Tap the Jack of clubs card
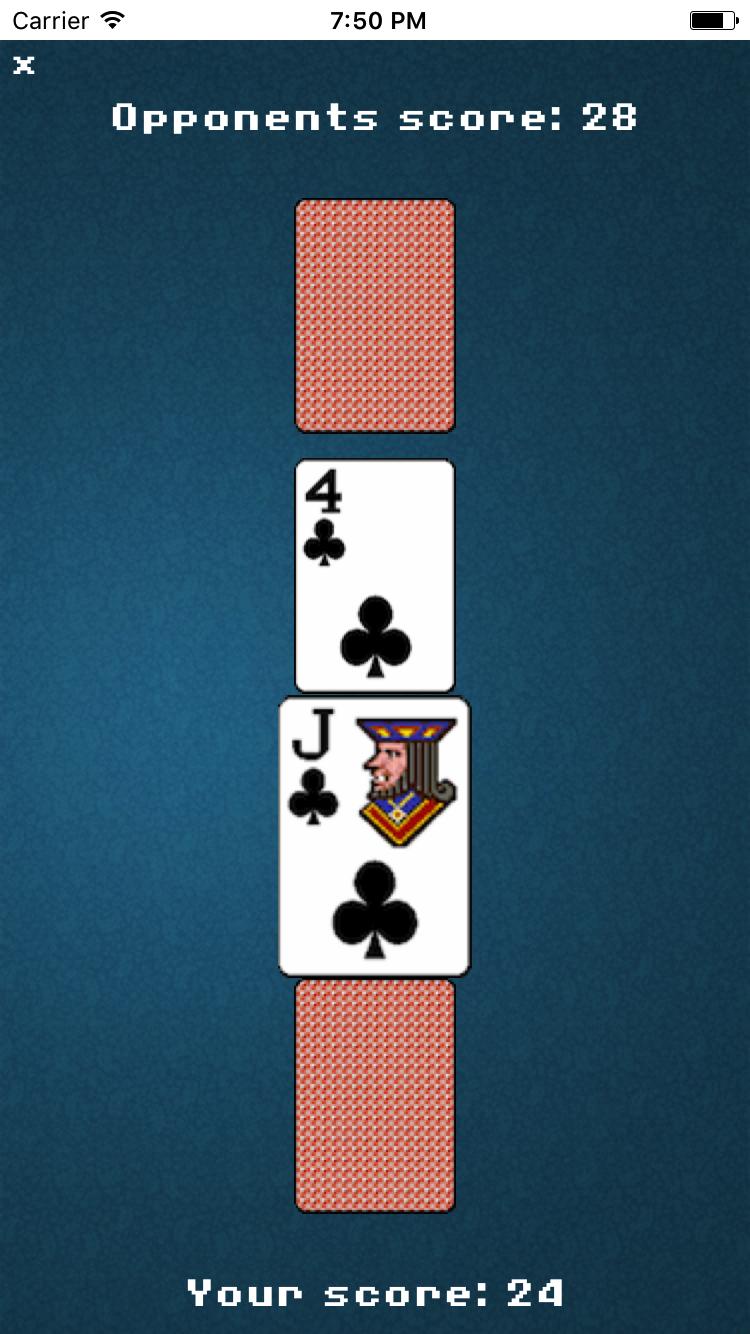Image resolution: width=750 pixels, height=1334 pixels. point(374,836)
